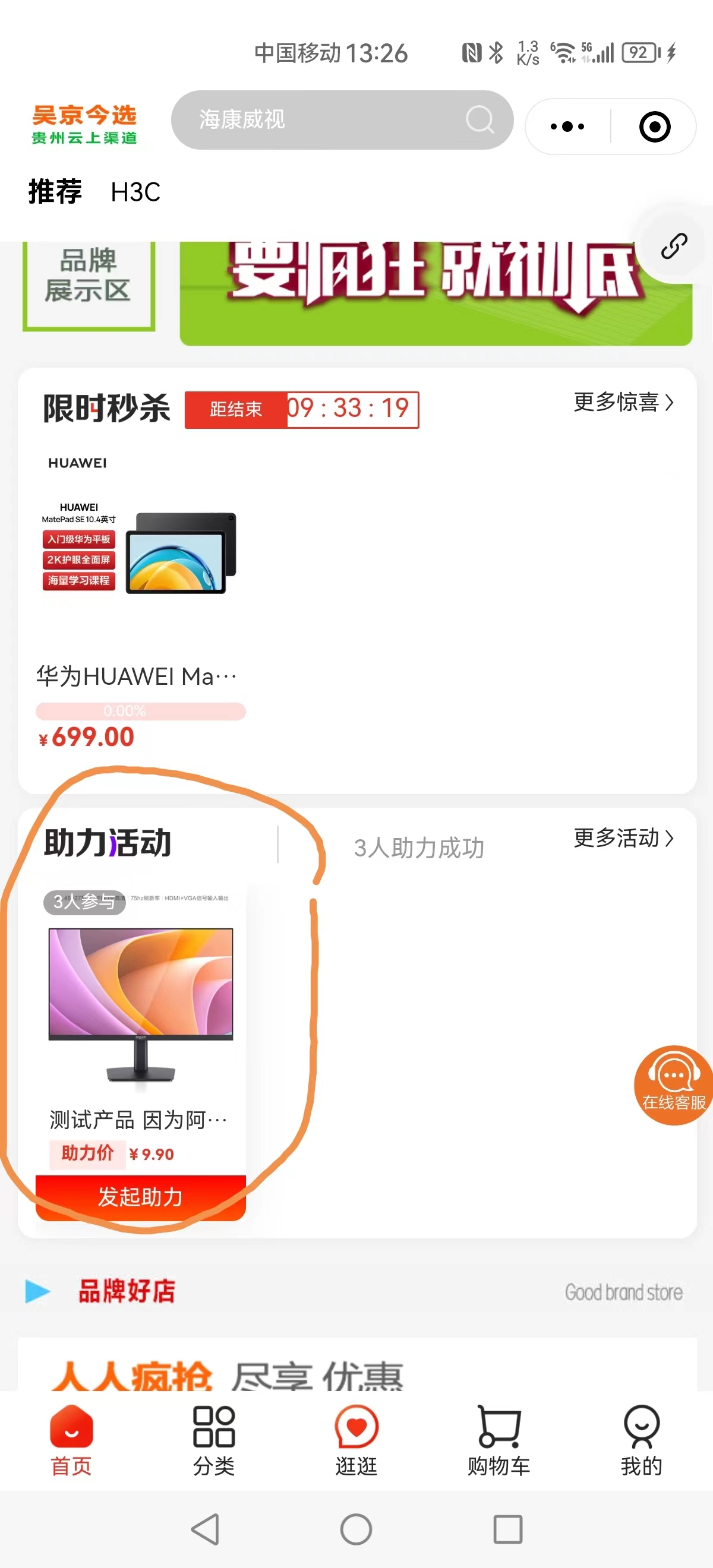Switch to the 分类 tab
This screenshot has width=713, height=1568.
pyautogui.click(x=214, y=1440)
